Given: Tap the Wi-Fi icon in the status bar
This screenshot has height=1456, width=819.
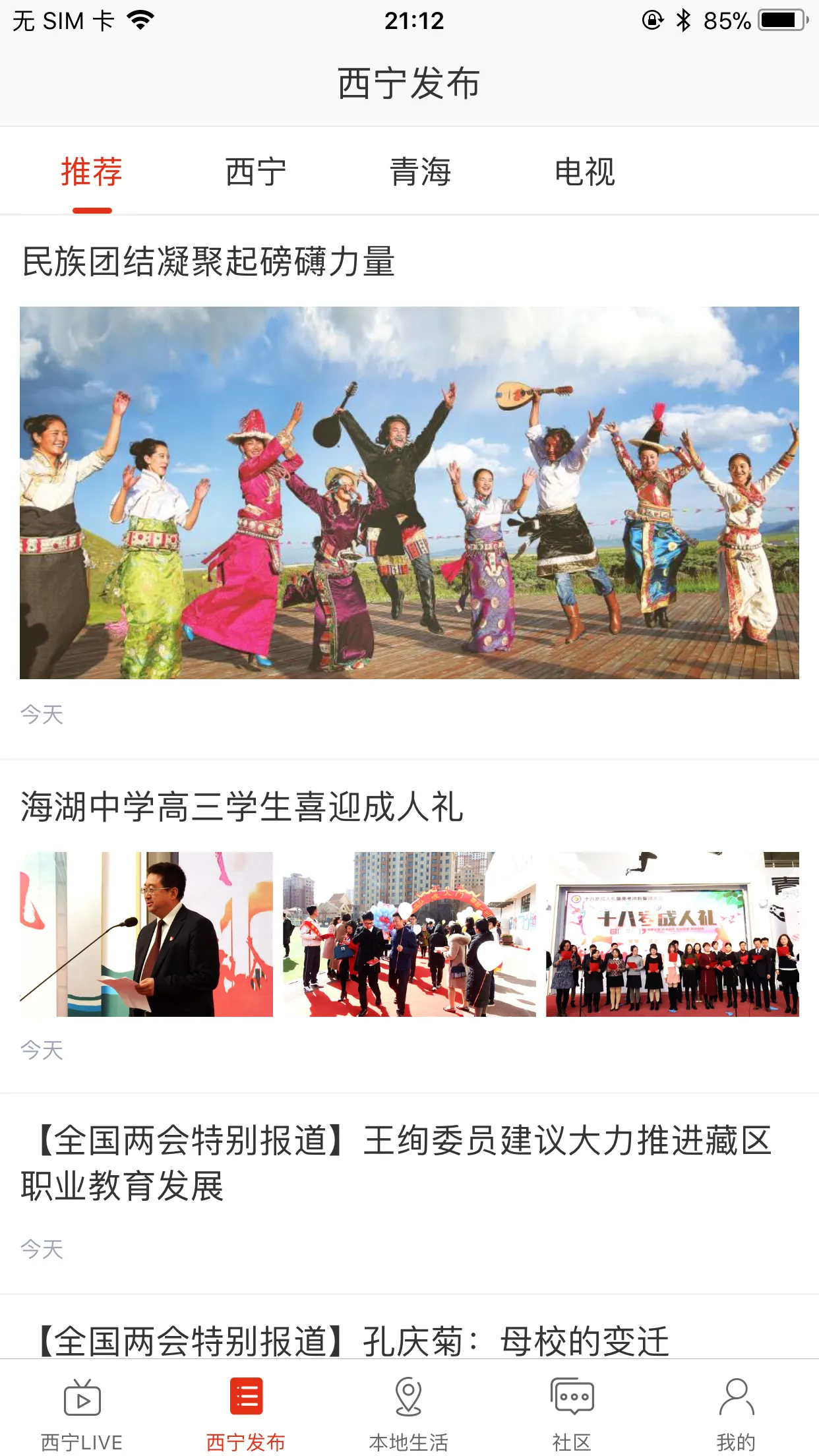Looking at the screenshot, I should [x=138, y=20].
